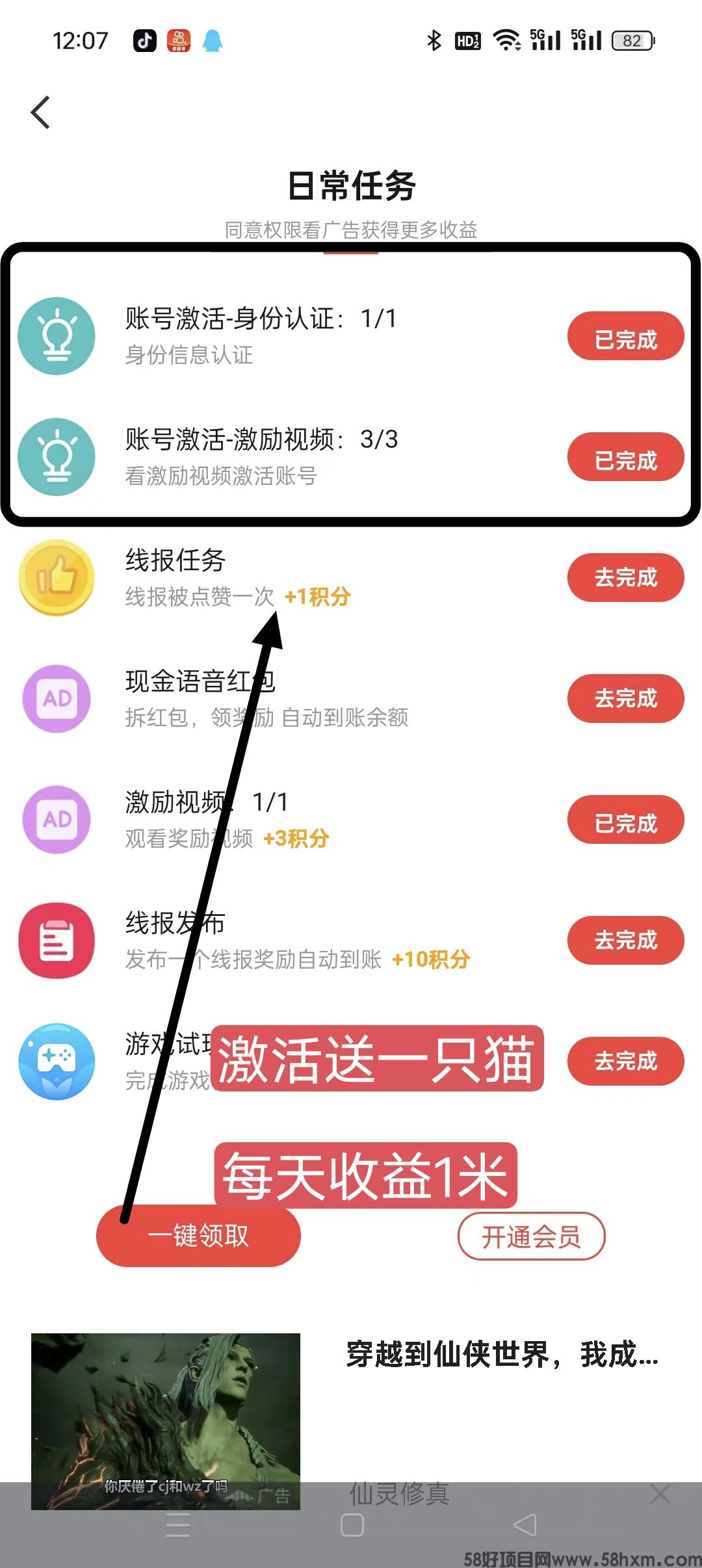Tap 去完成 for 线报任务

click(x=625, y=578)
